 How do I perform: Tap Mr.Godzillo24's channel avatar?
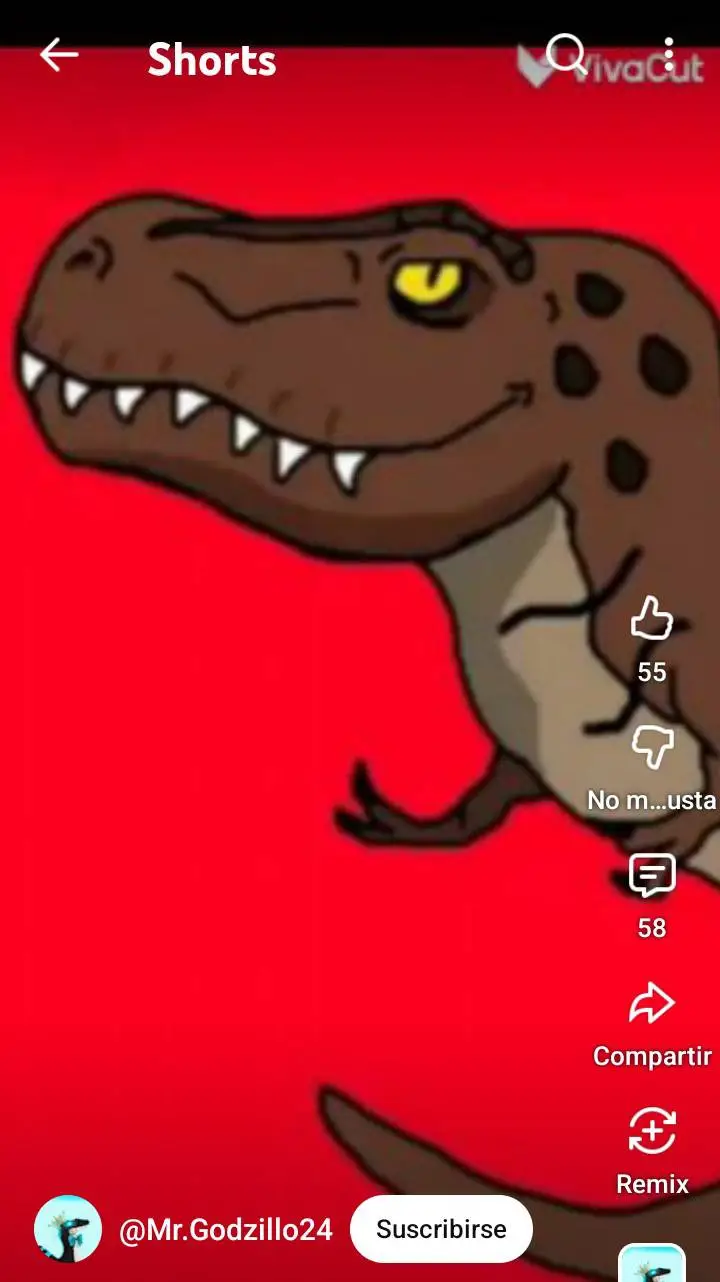(67, 1228)
